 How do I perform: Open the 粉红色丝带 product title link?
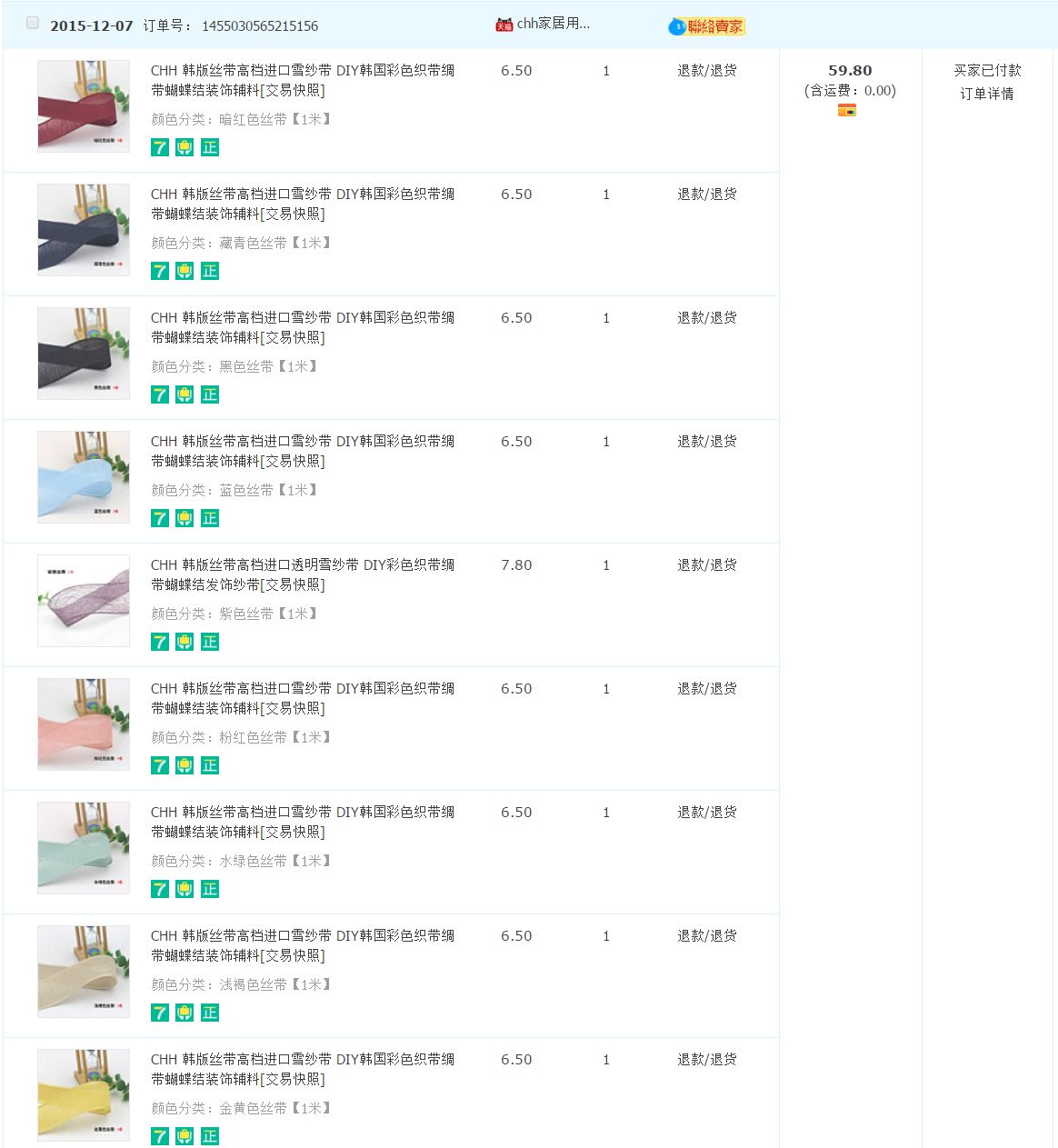[x=302, y=698]
